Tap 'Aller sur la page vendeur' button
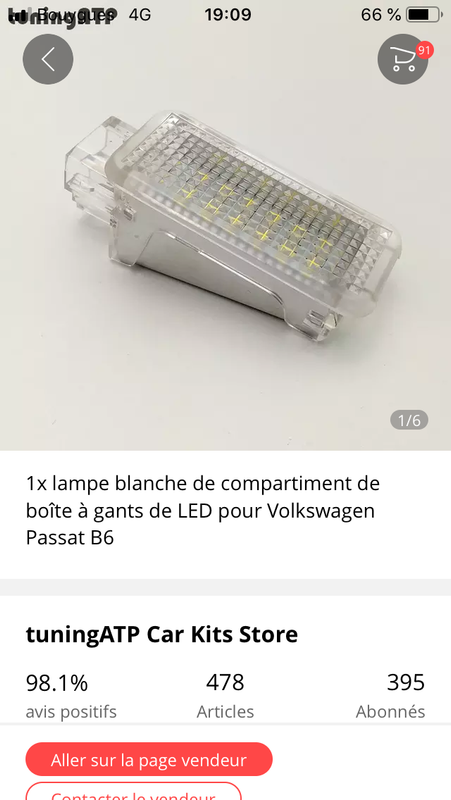Screen dimensions: 451x800 coord(149,759)
